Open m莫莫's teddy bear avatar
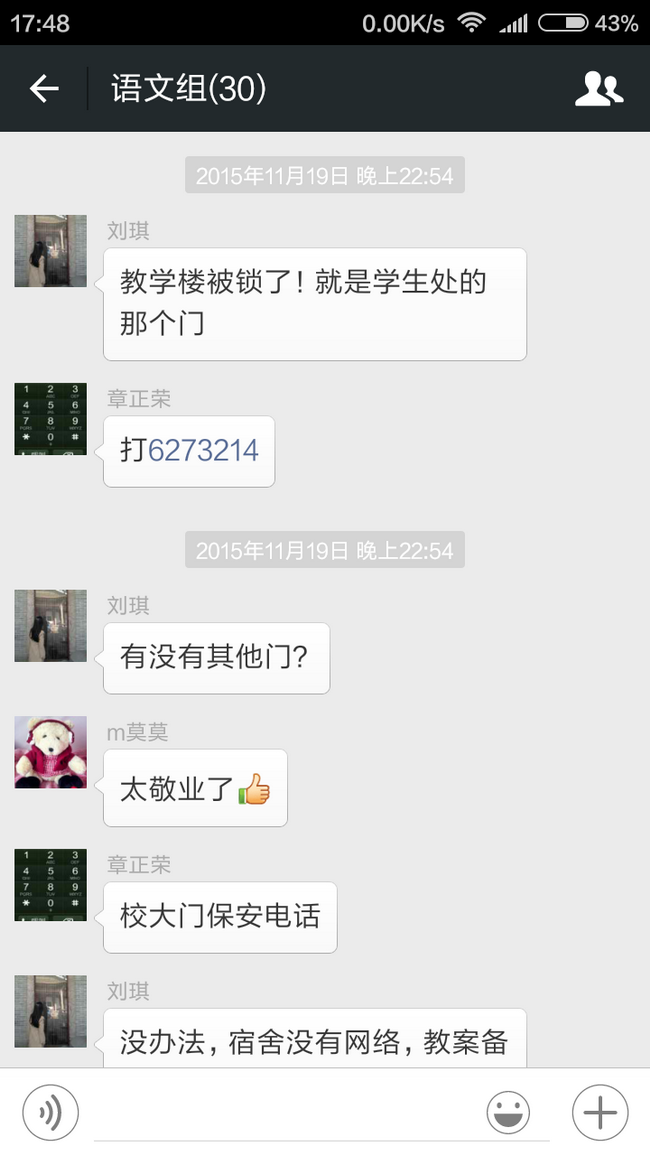 50,752
